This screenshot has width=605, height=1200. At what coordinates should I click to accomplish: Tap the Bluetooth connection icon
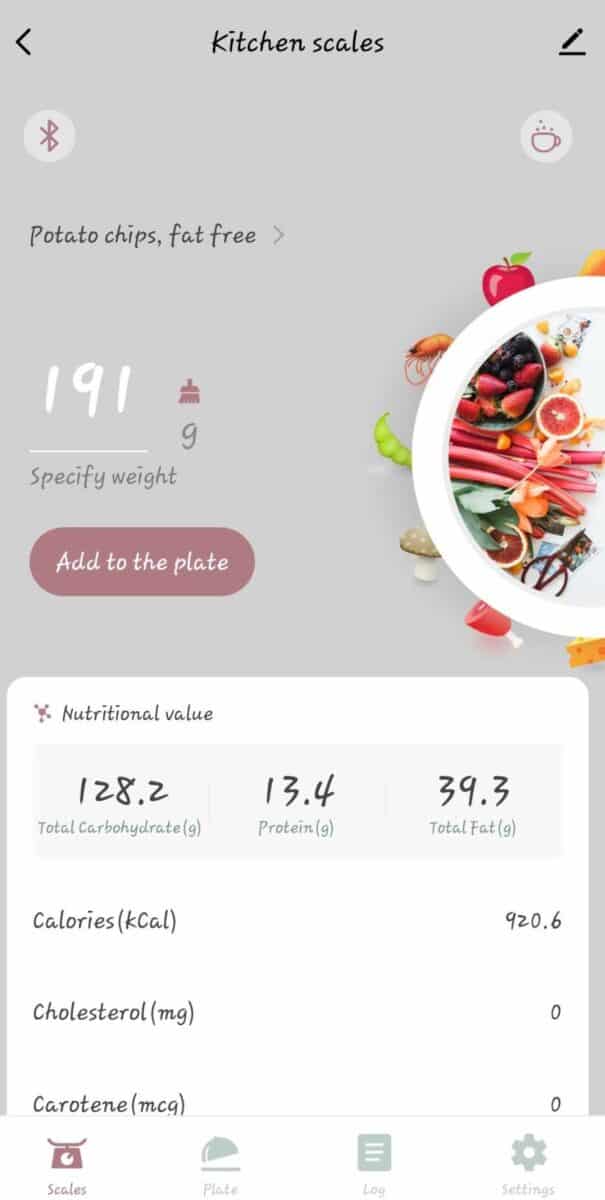[x=49, y=136]
